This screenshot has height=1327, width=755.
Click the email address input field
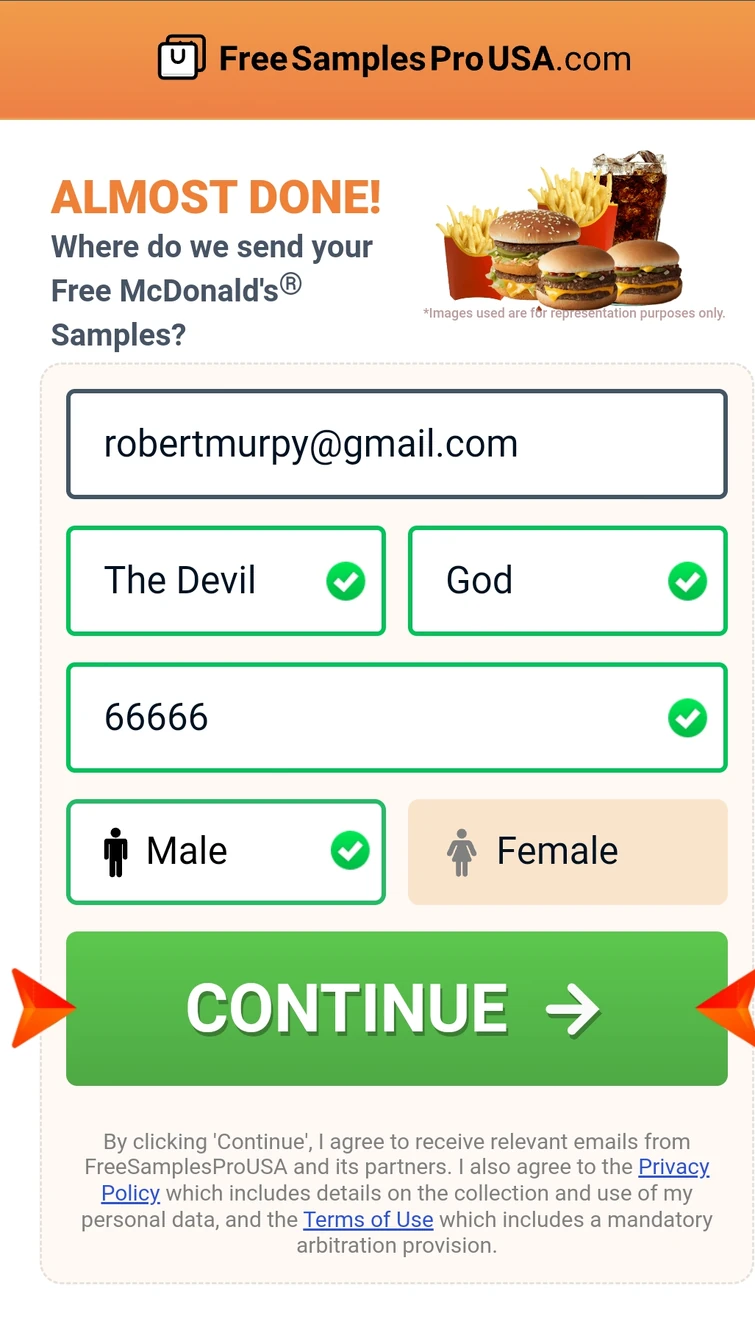click(x=396, y=443)
